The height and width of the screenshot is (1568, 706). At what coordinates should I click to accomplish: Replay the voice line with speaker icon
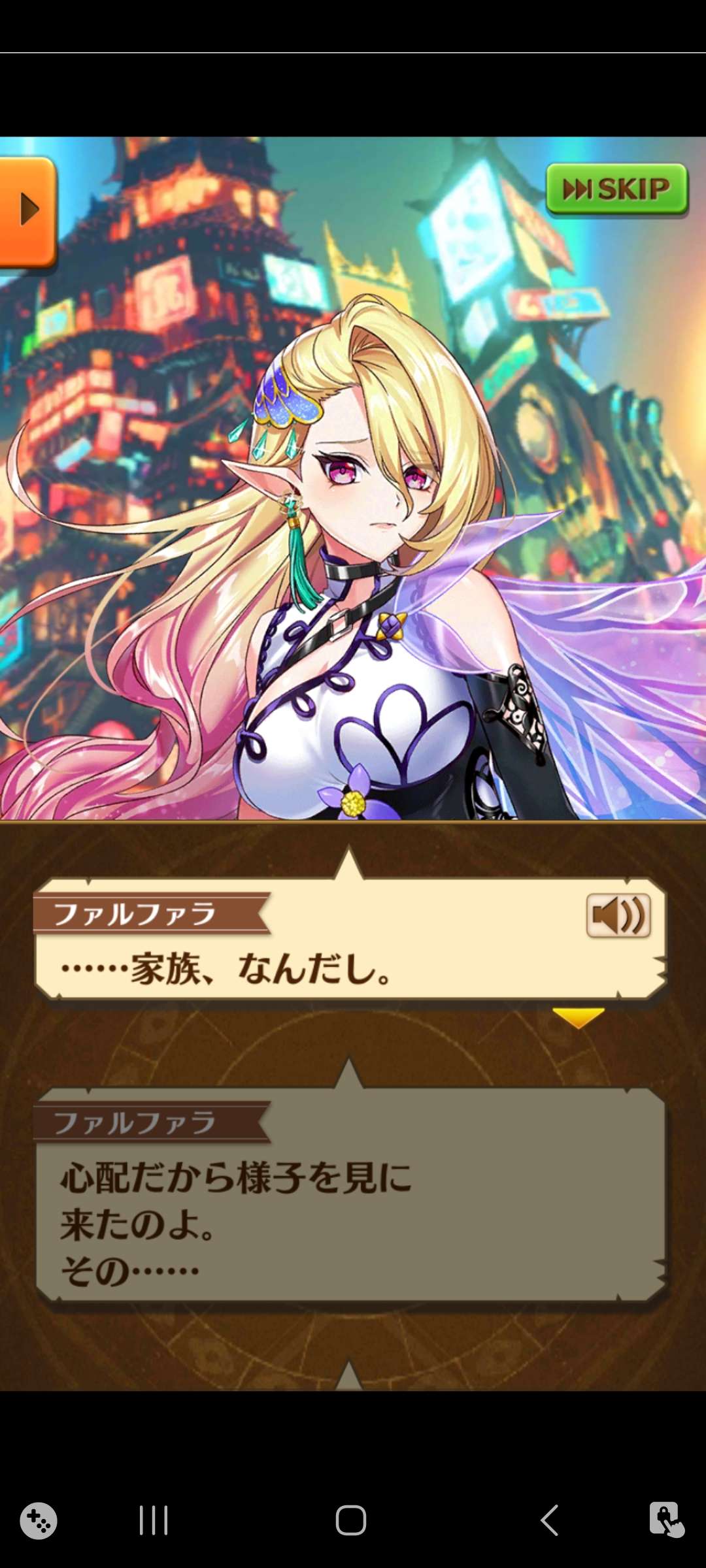(618, 916)
